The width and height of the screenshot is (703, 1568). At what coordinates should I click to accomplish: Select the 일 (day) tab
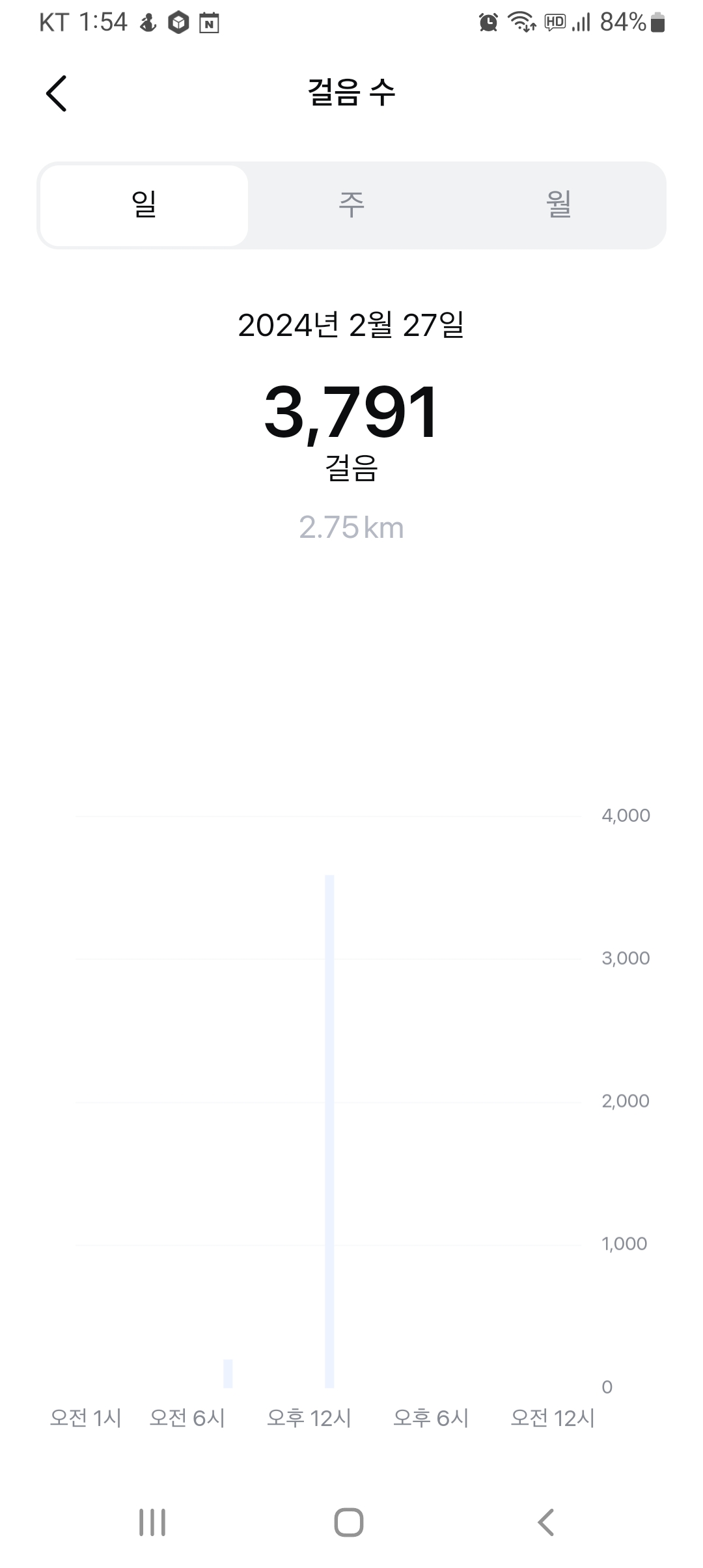click(144, 205)
